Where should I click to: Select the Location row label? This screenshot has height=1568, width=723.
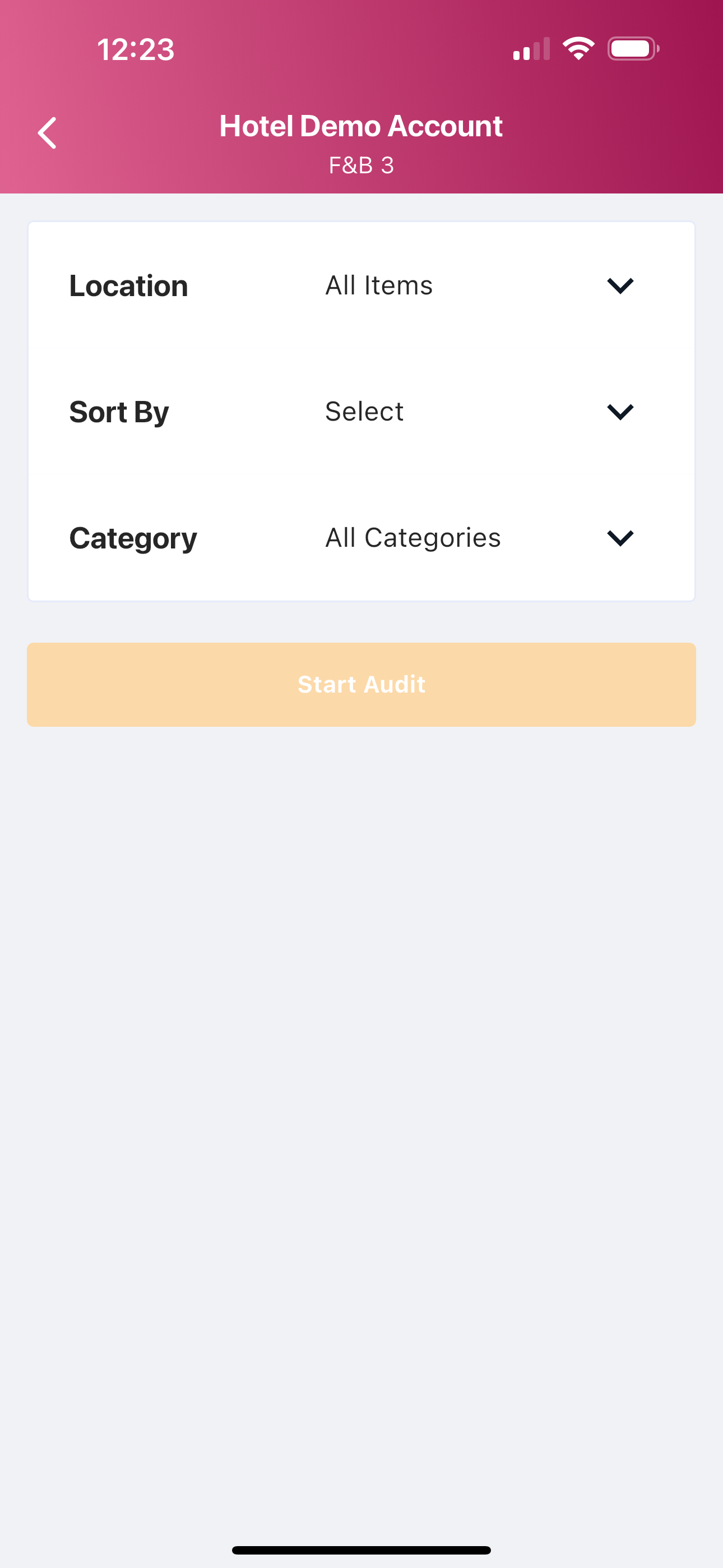tap(128, 285)
